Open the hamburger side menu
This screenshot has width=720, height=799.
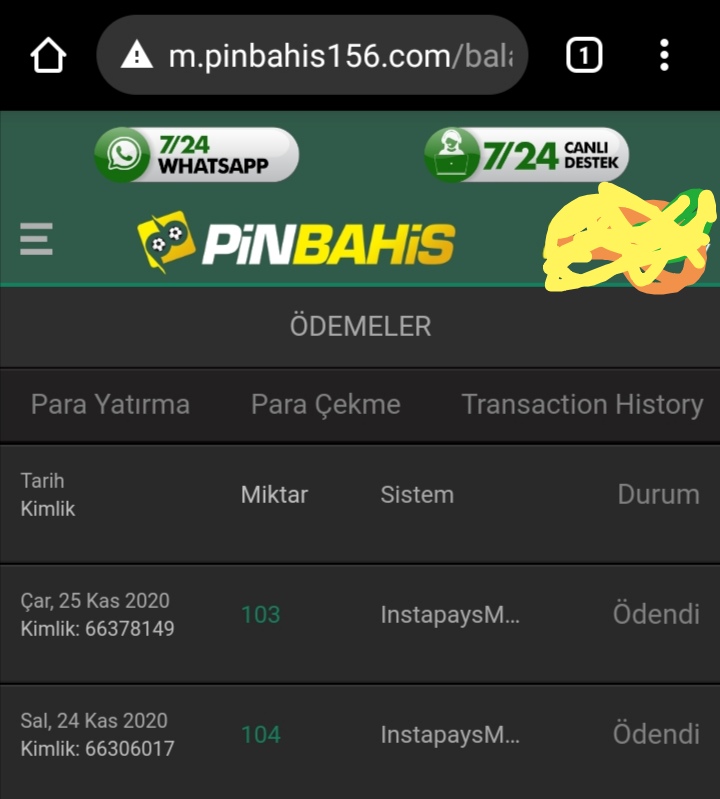click(37, 240)
